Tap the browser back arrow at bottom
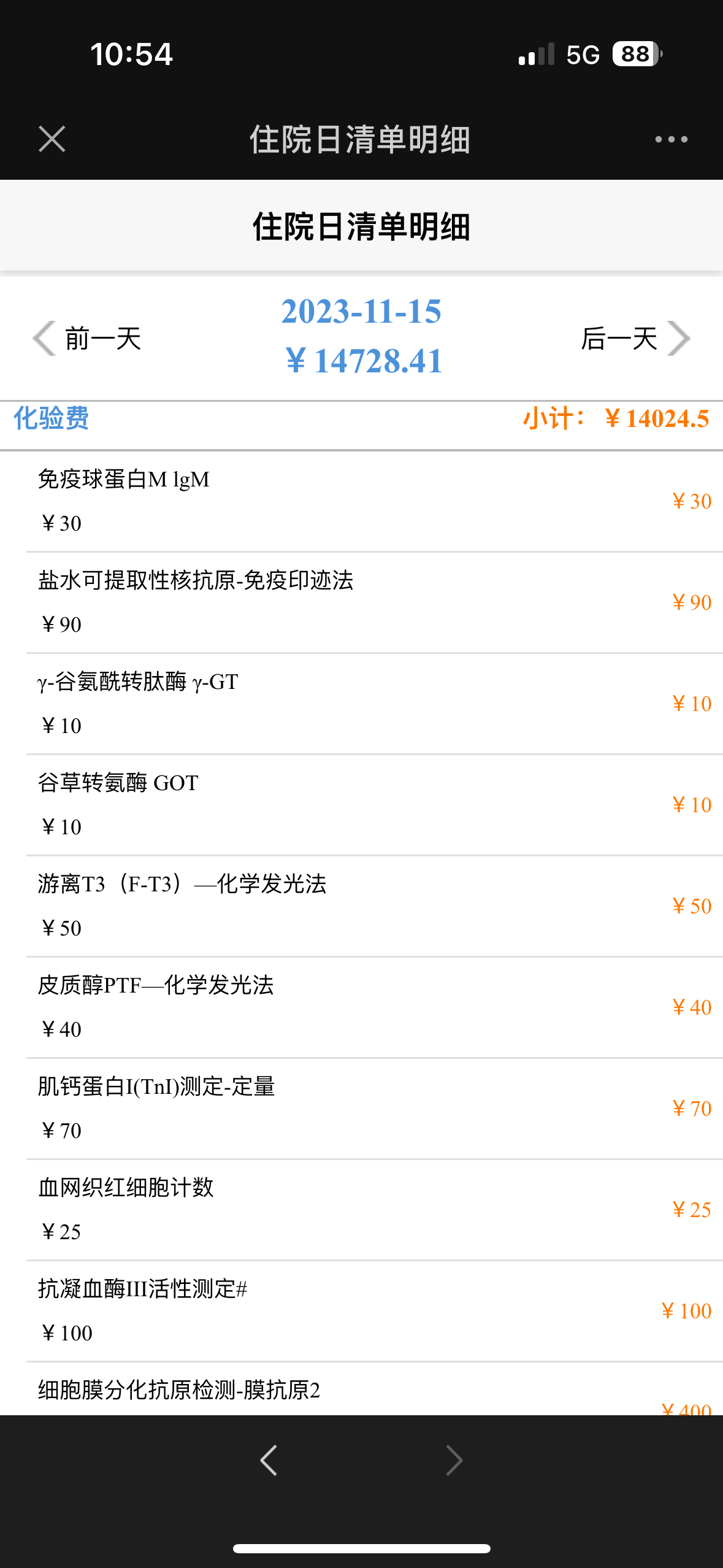The height and width of the screenshot is (1568, 723). point(269,1460)
